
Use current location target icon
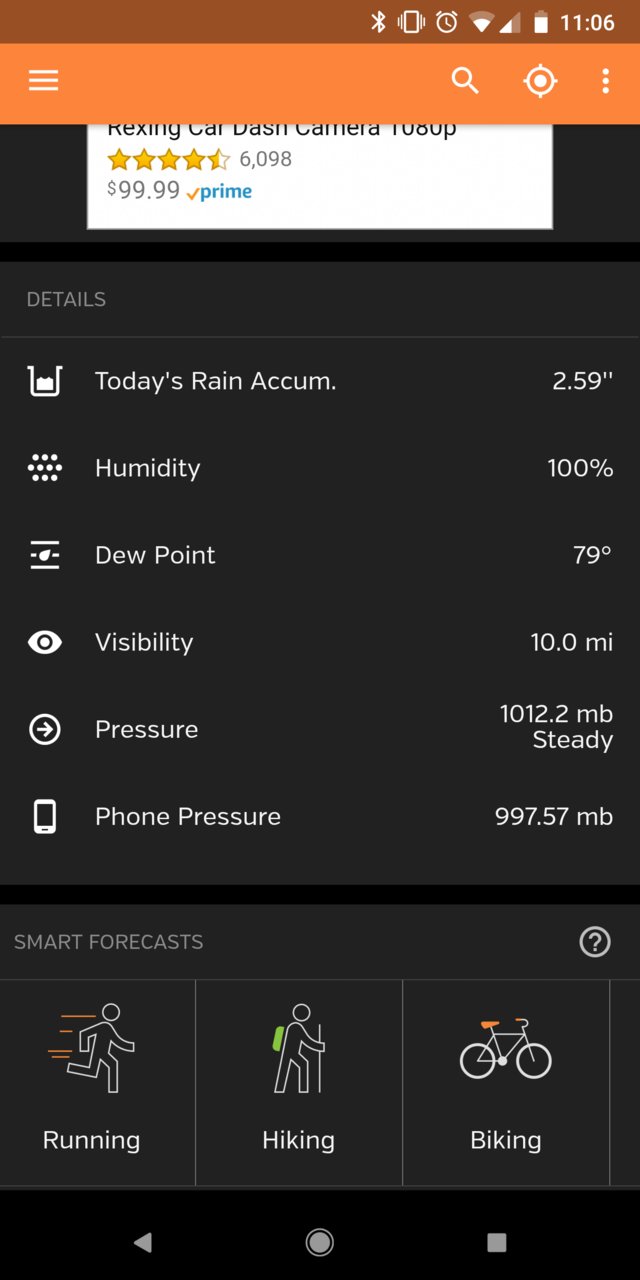540,81
